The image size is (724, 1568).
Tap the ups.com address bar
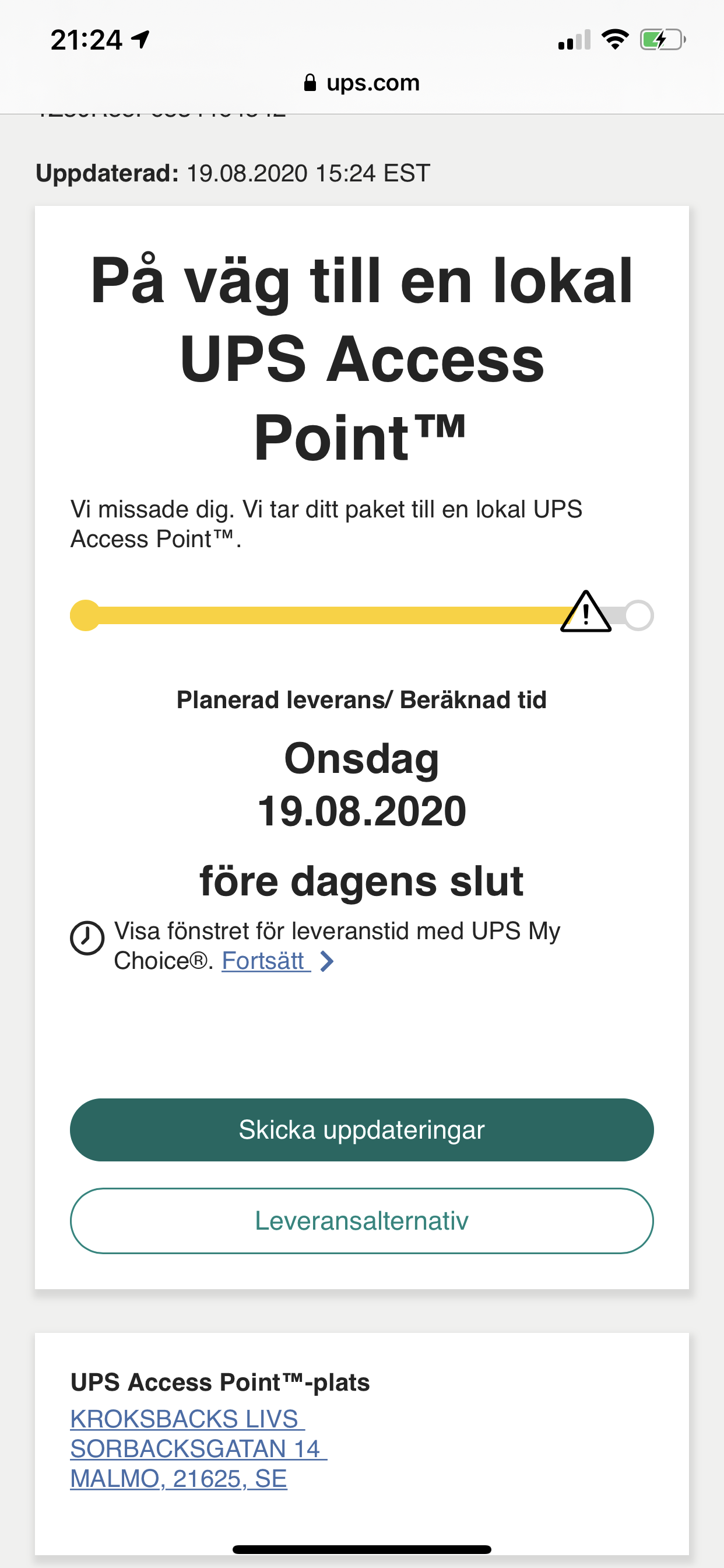pyautogui.click(x=361, y=82)
